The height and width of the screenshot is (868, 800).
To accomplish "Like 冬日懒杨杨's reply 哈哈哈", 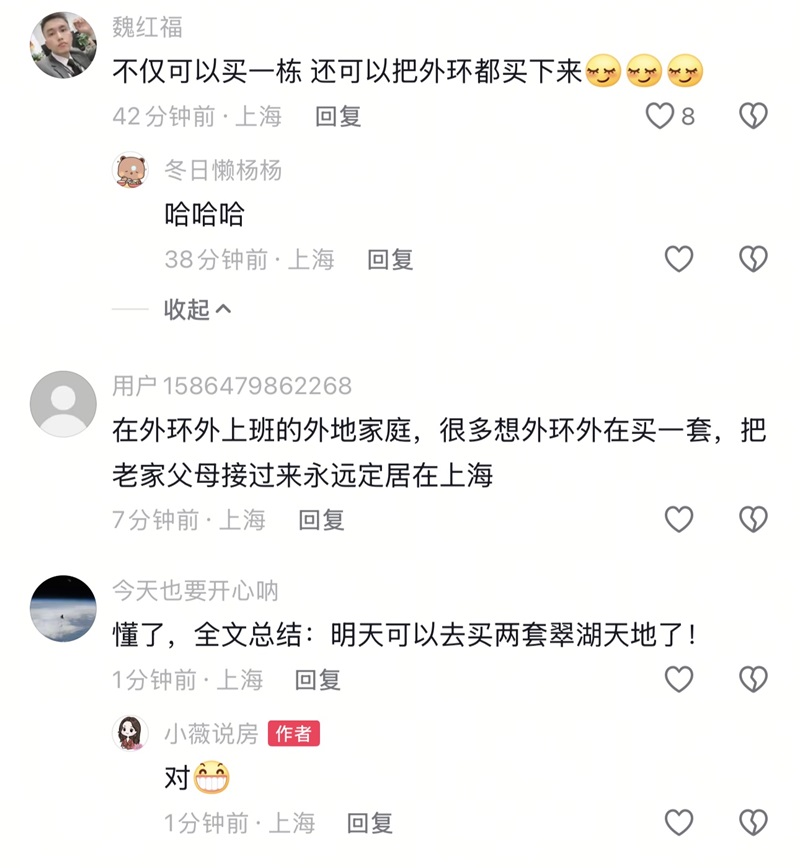I will (x=679, y=260).
